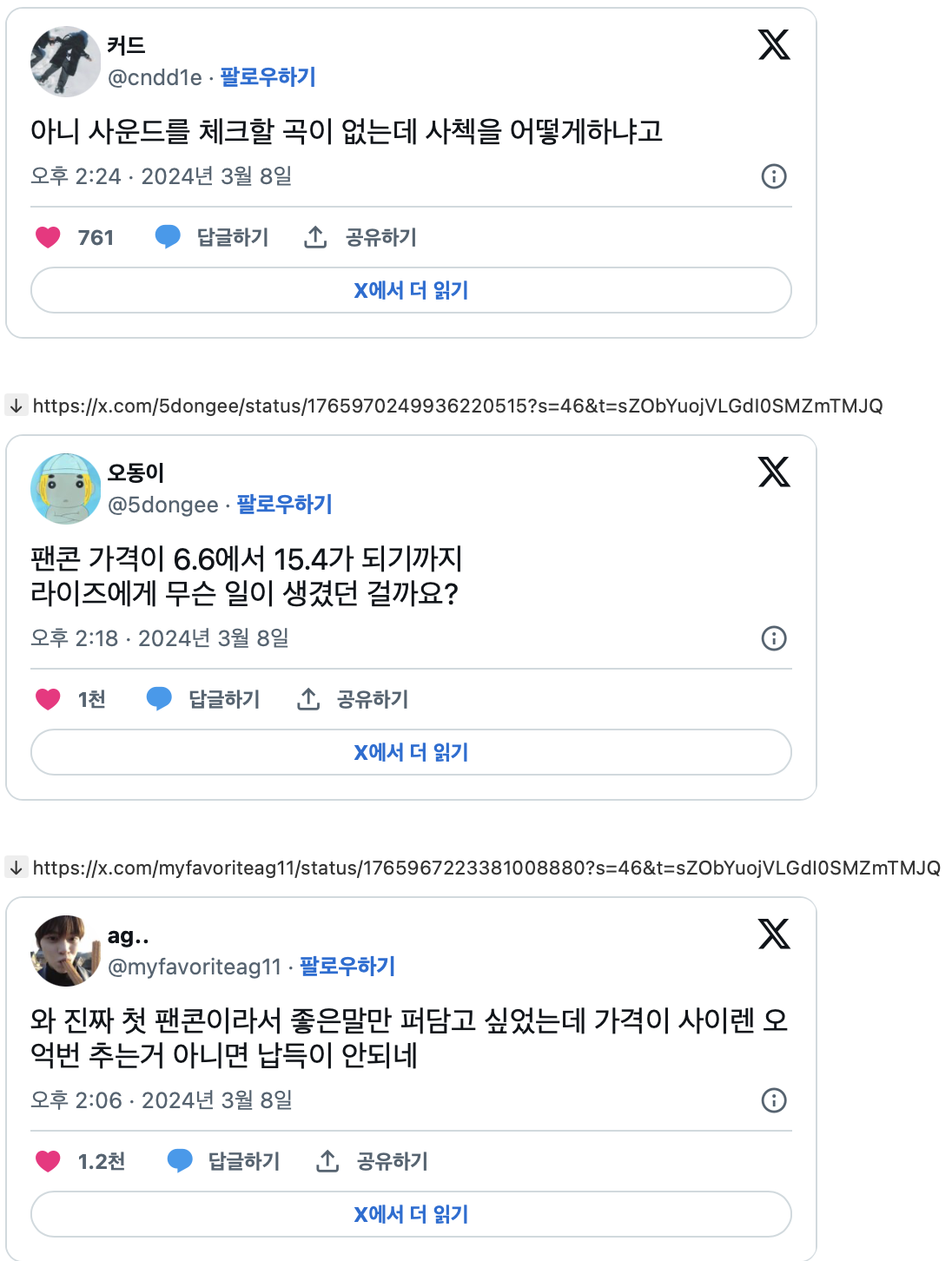Screen dimensions: 952x1261
Task: Open 'X에서 더 읽기' under @myfavoriteag11's tweet
Action: tap(411, 1214)
